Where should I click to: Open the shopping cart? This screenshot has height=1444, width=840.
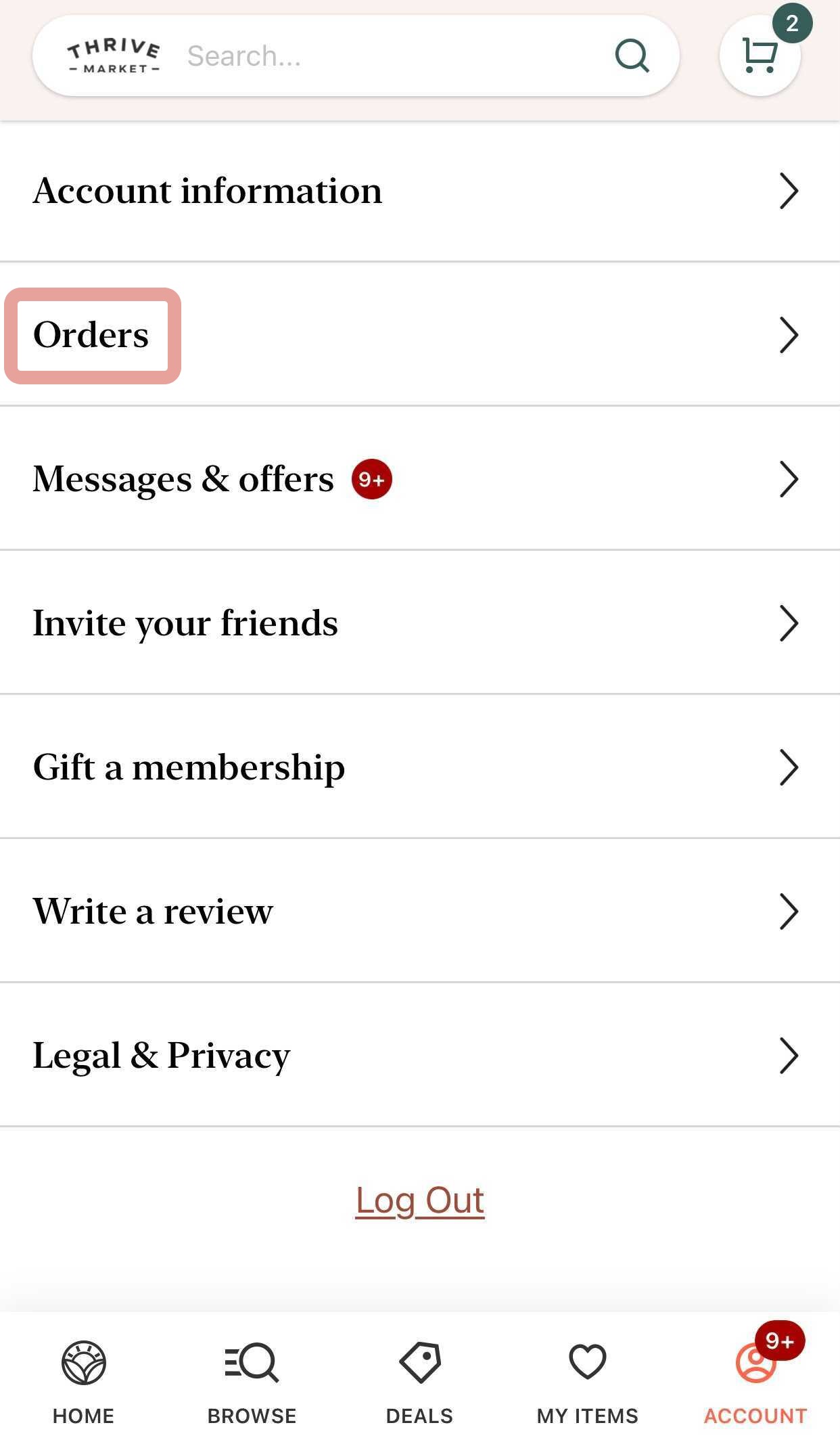point(760,56)
